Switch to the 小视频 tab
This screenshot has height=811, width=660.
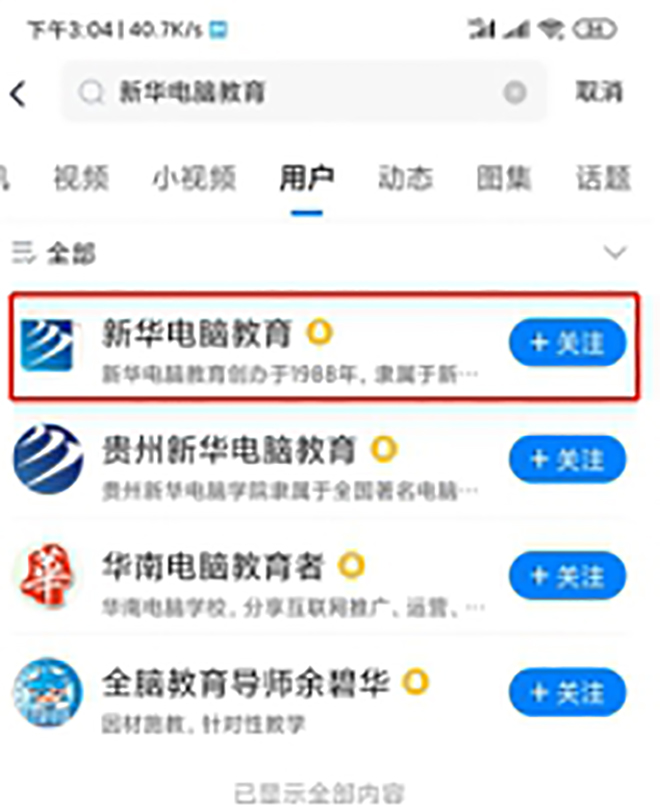(194, 179)
